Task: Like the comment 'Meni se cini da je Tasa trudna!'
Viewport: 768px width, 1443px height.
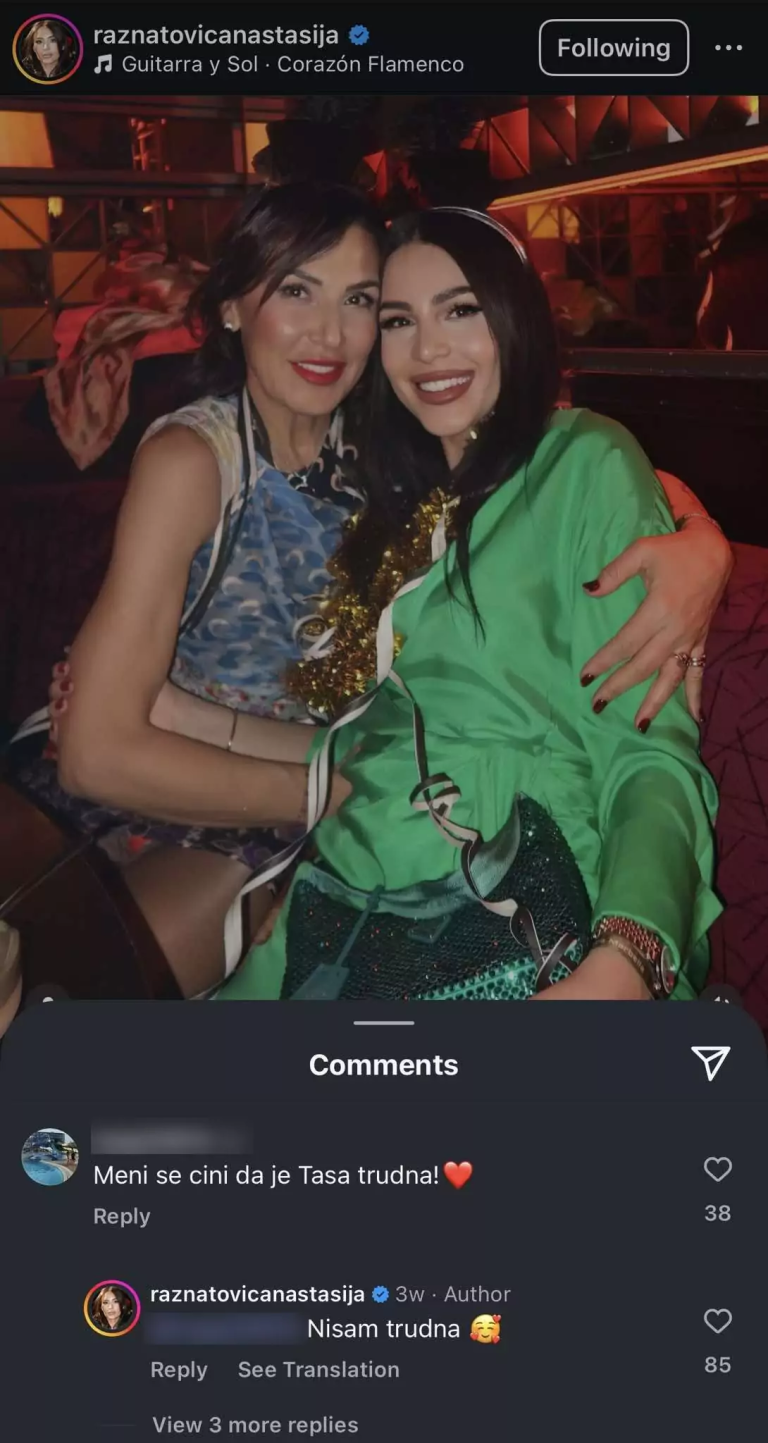Action: pyautogui.click(x=717, y=1169)
